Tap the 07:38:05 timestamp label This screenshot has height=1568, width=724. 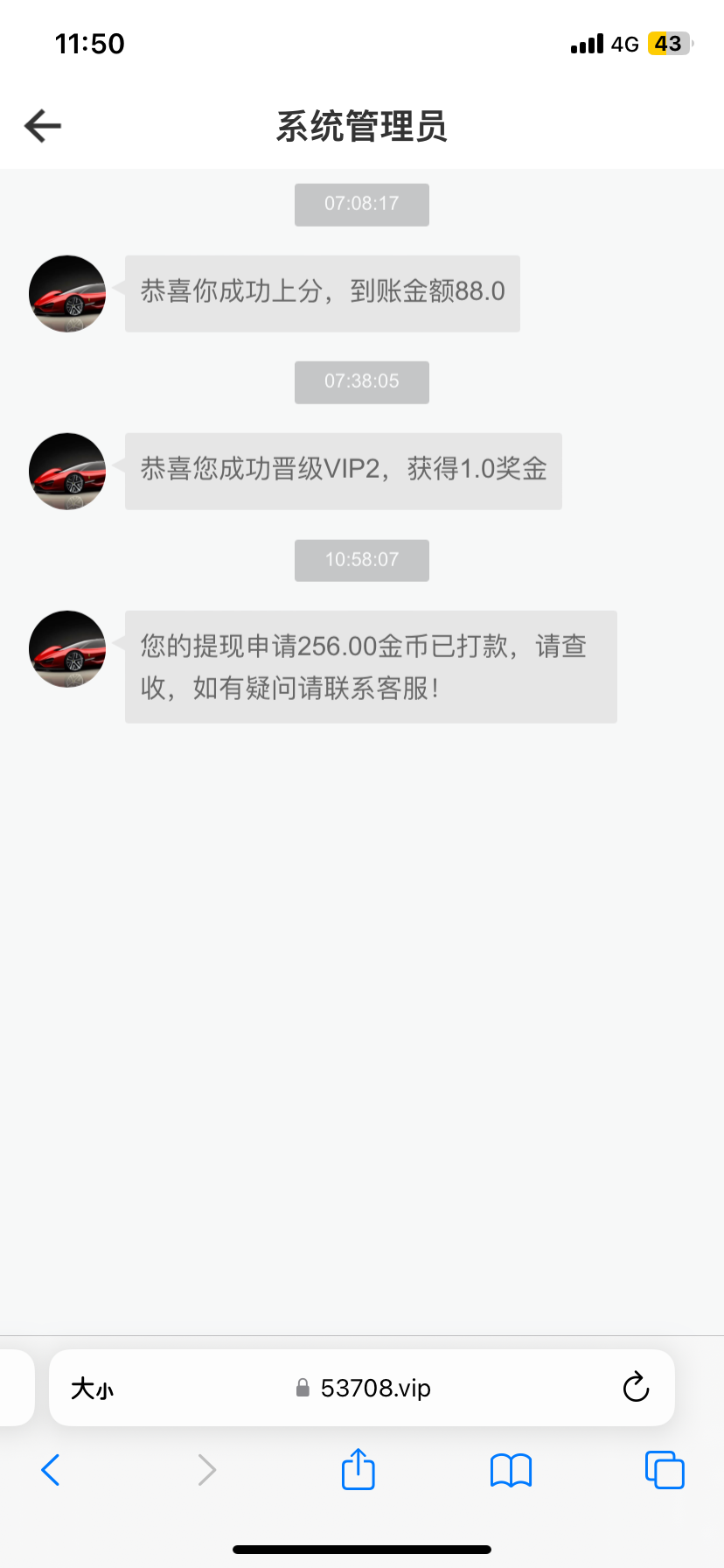[361, 382]
